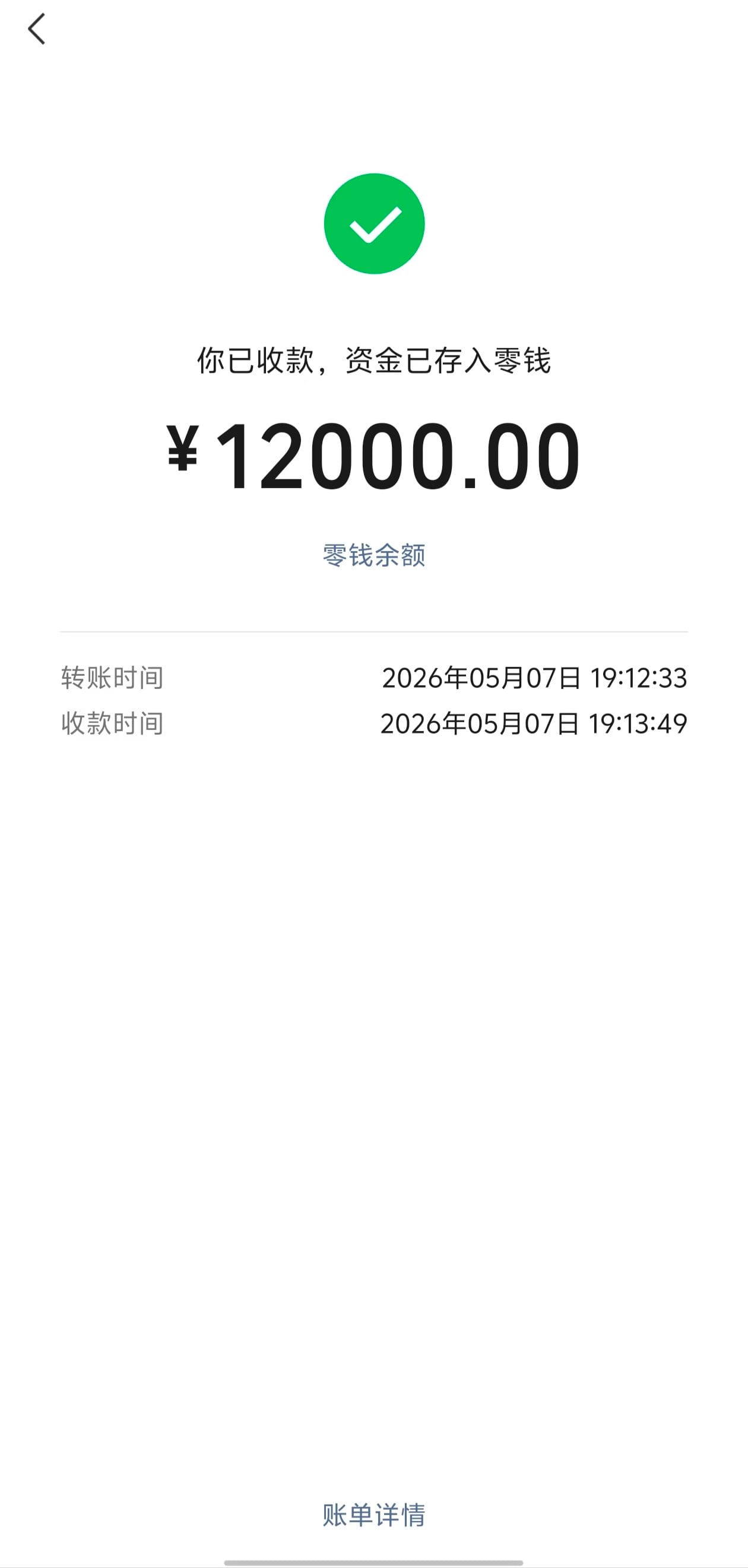
Task: Go back using the top-left arrow
Action: point(37,29)
